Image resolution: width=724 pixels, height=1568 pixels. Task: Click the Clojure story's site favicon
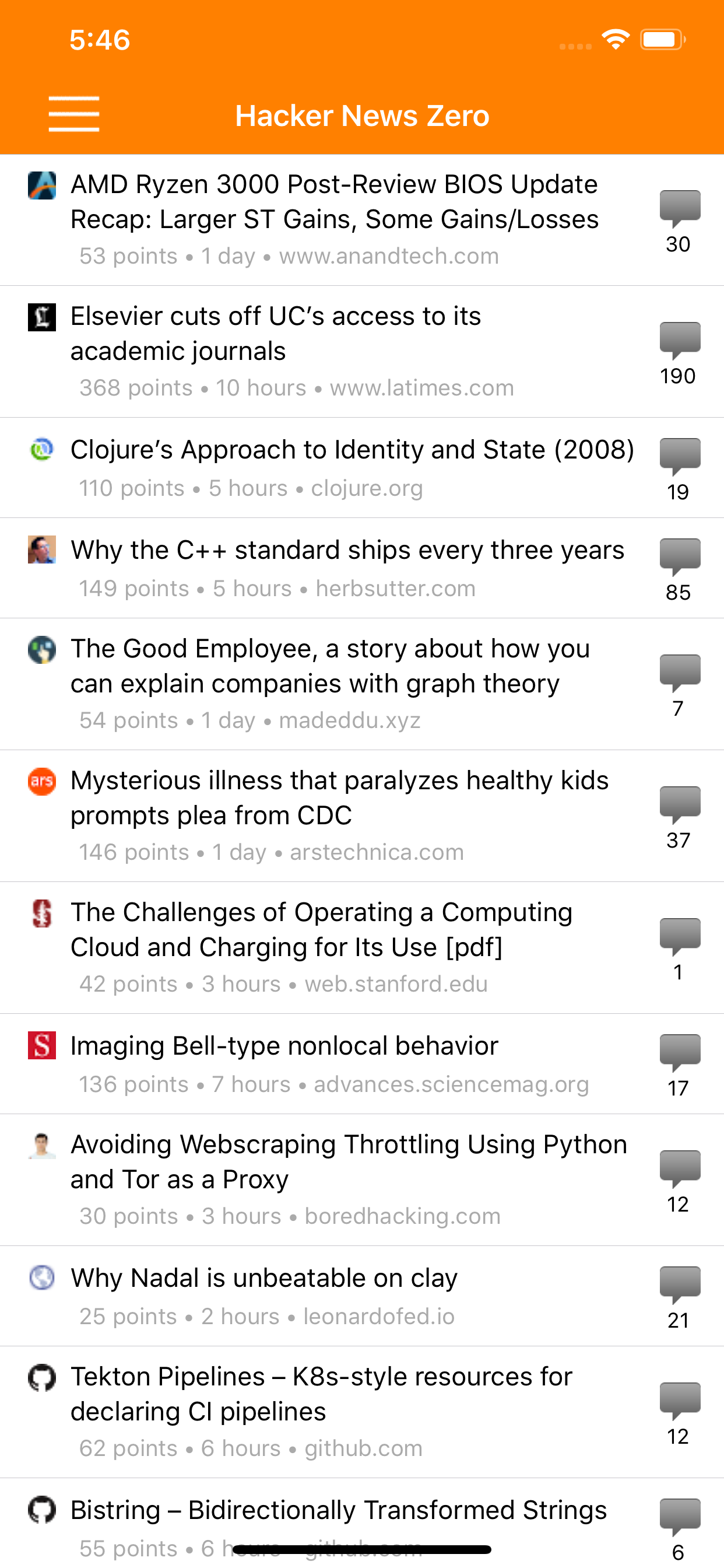(41, 450)
